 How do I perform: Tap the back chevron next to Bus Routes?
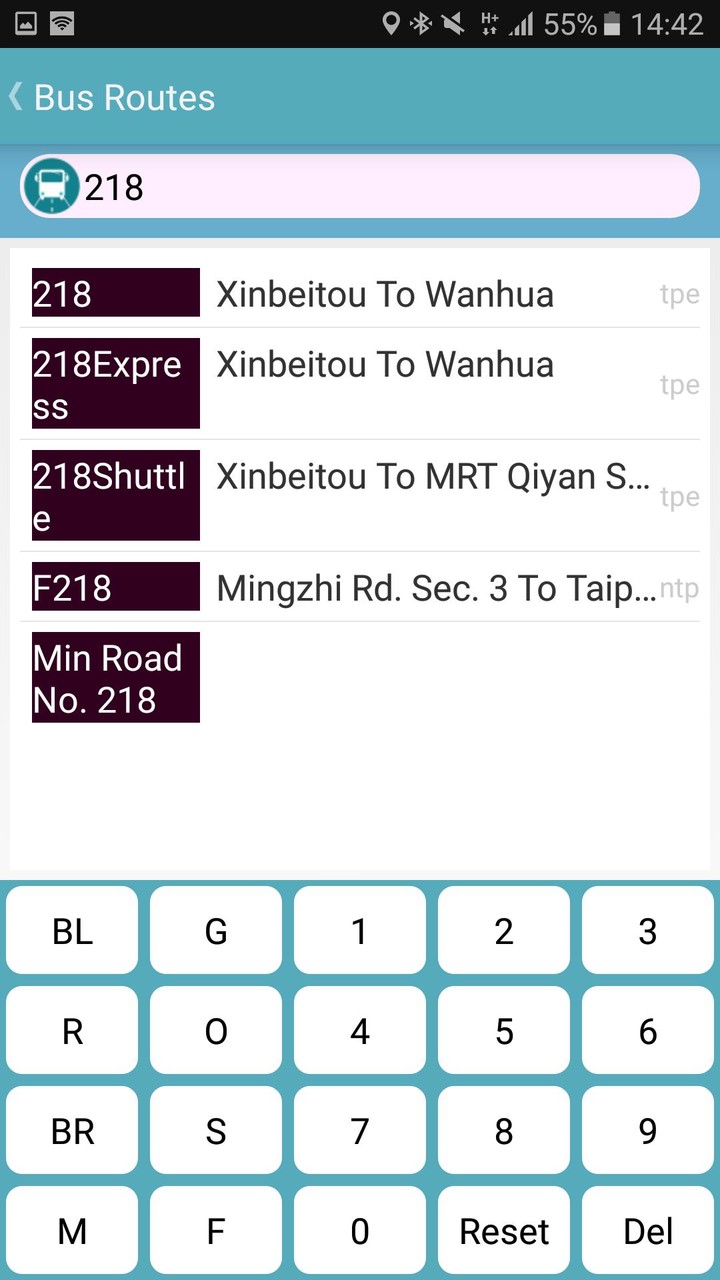click(x=14, y=97)
